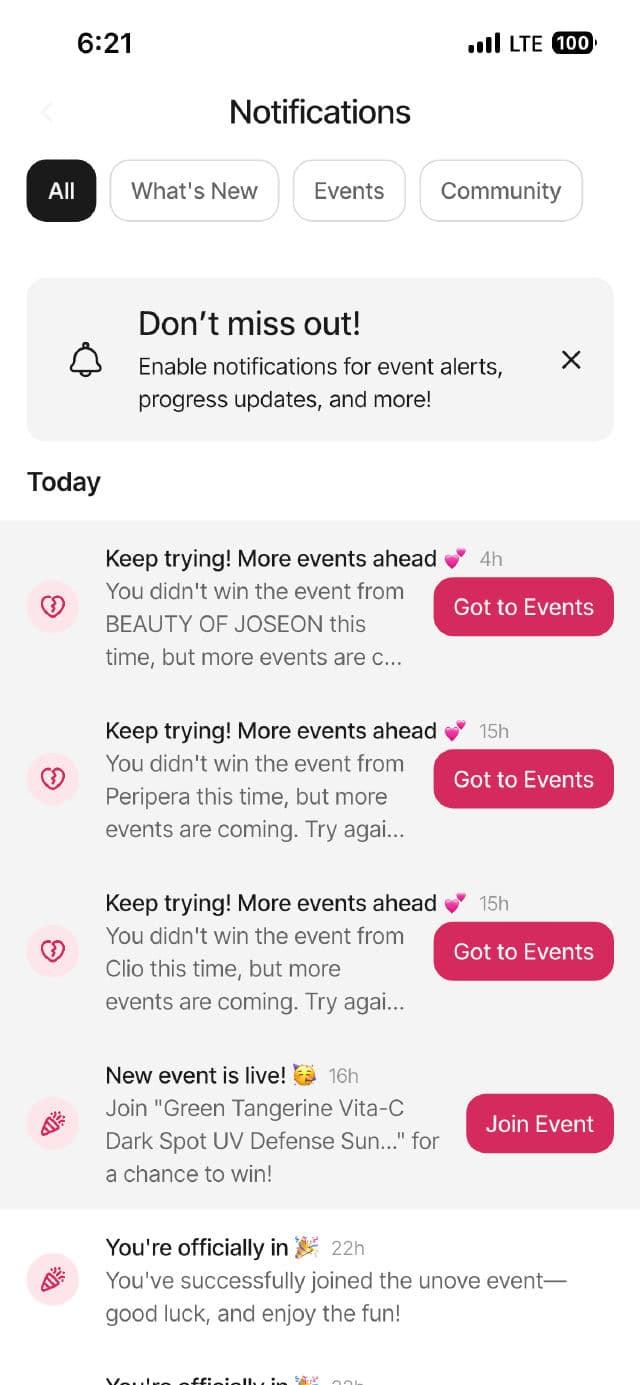
Task: Open the New event is live notification
Action: (x=270, y=1124)
